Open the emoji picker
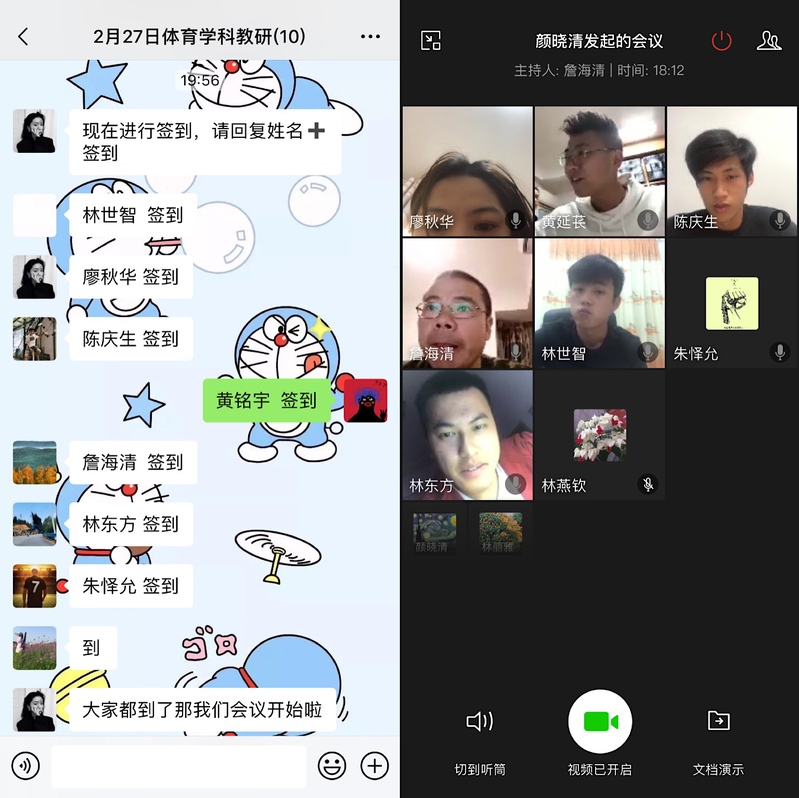Viewport: 799px width, 798px height. [332, 766]
